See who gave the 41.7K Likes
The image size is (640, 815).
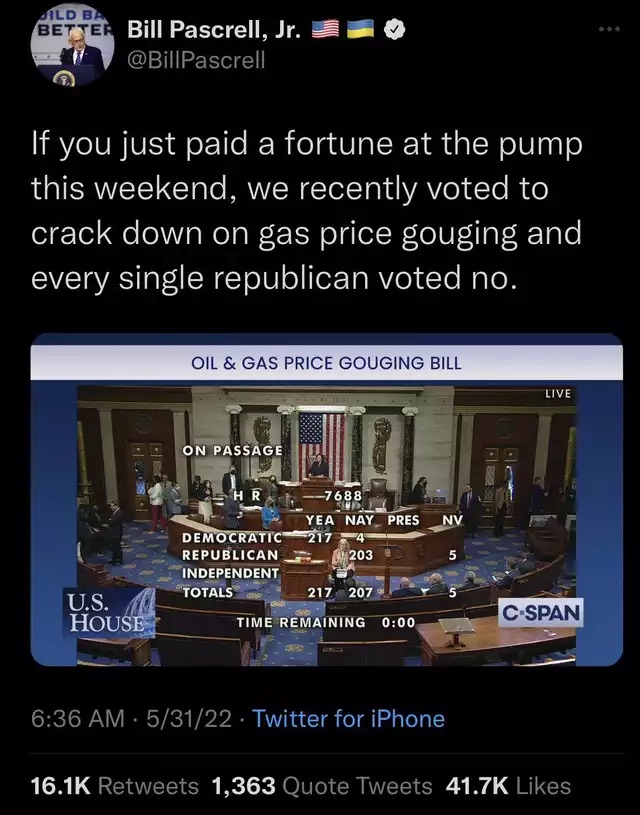pos(508,786)
